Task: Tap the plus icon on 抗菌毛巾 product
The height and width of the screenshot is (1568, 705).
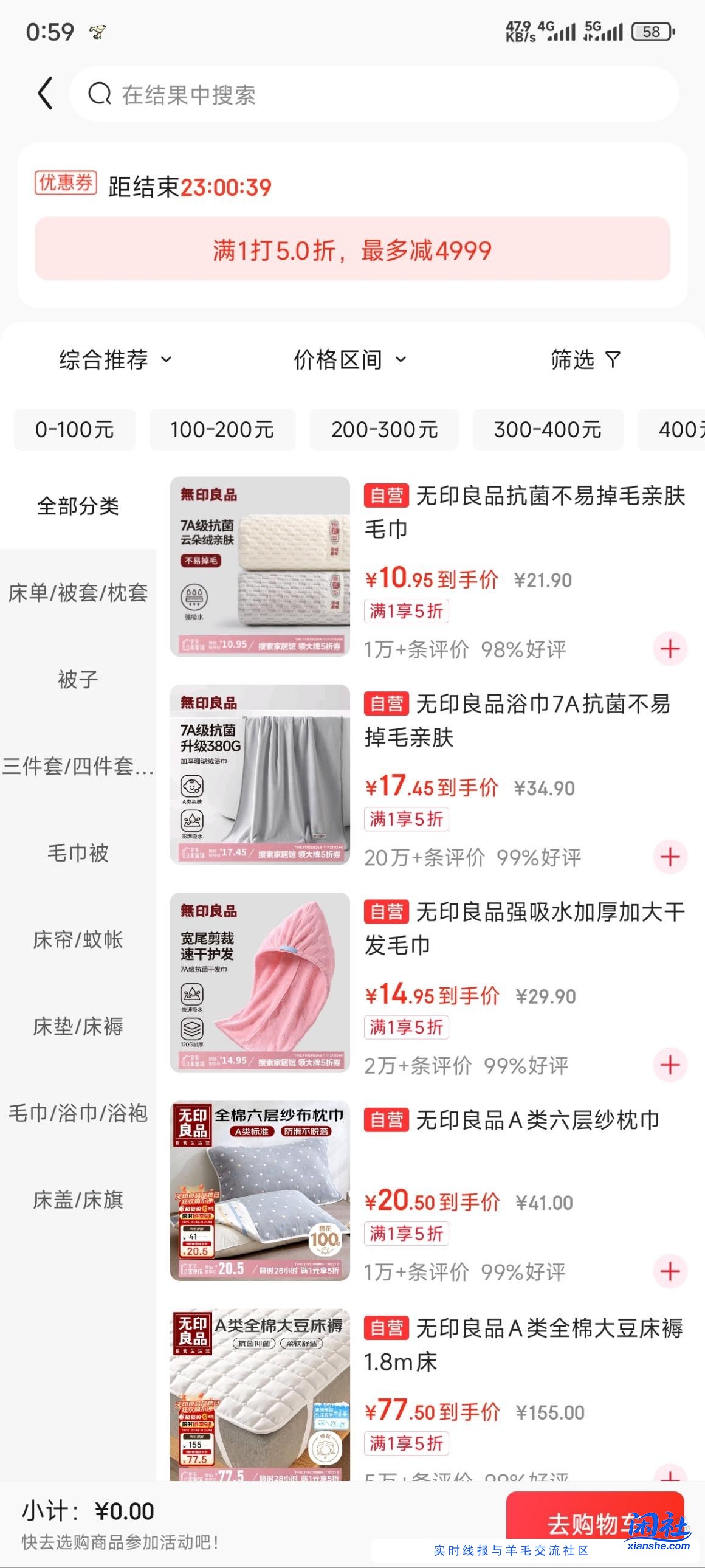Action: (x=670, y=649)
